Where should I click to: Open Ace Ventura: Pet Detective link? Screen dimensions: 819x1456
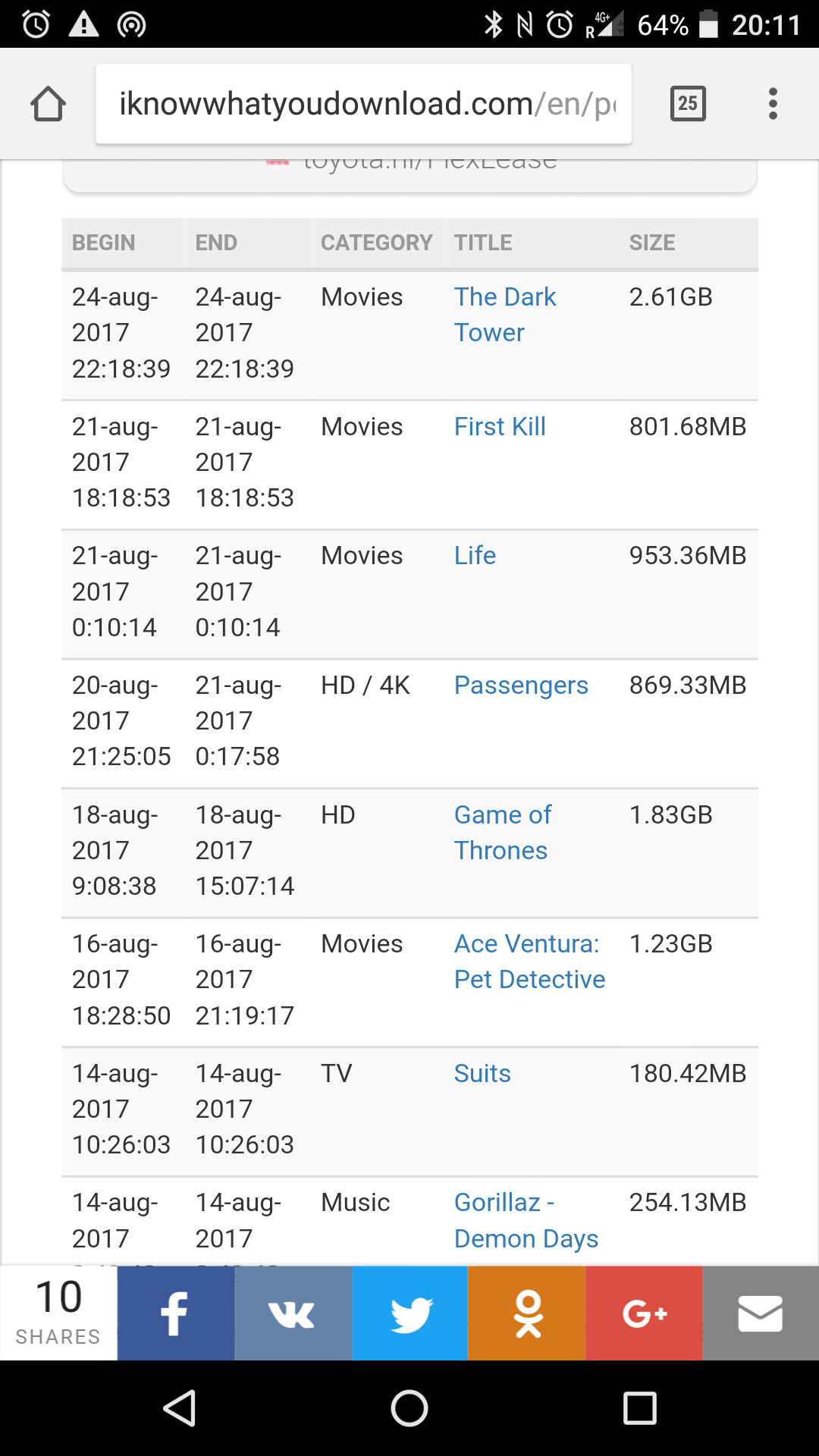[529, 962]
